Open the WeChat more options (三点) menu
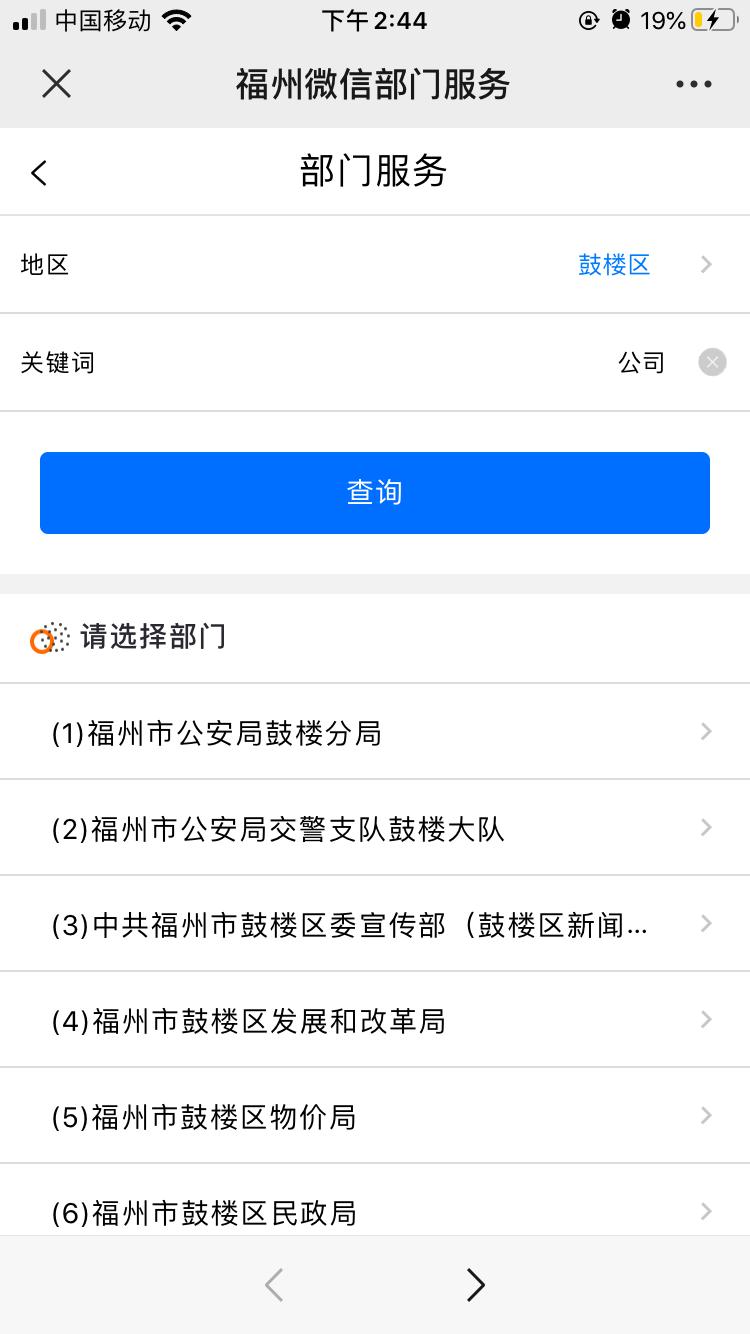Viewport: 750px width, 1334px height. (694, 84)
